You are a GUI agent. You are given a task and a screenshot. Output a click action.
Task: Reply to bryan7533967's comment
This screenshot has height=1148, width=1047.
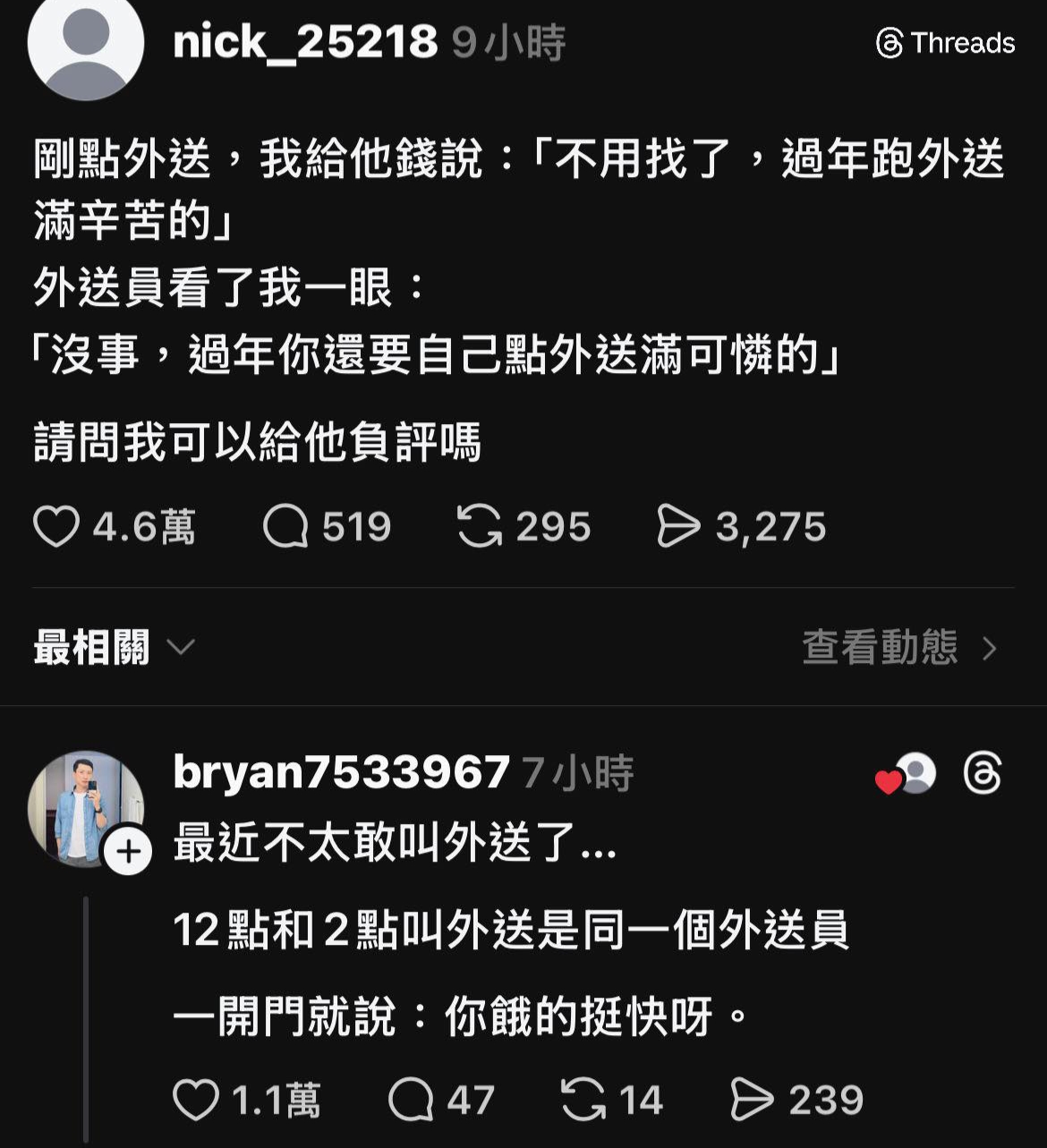[x=411, y=1101]
